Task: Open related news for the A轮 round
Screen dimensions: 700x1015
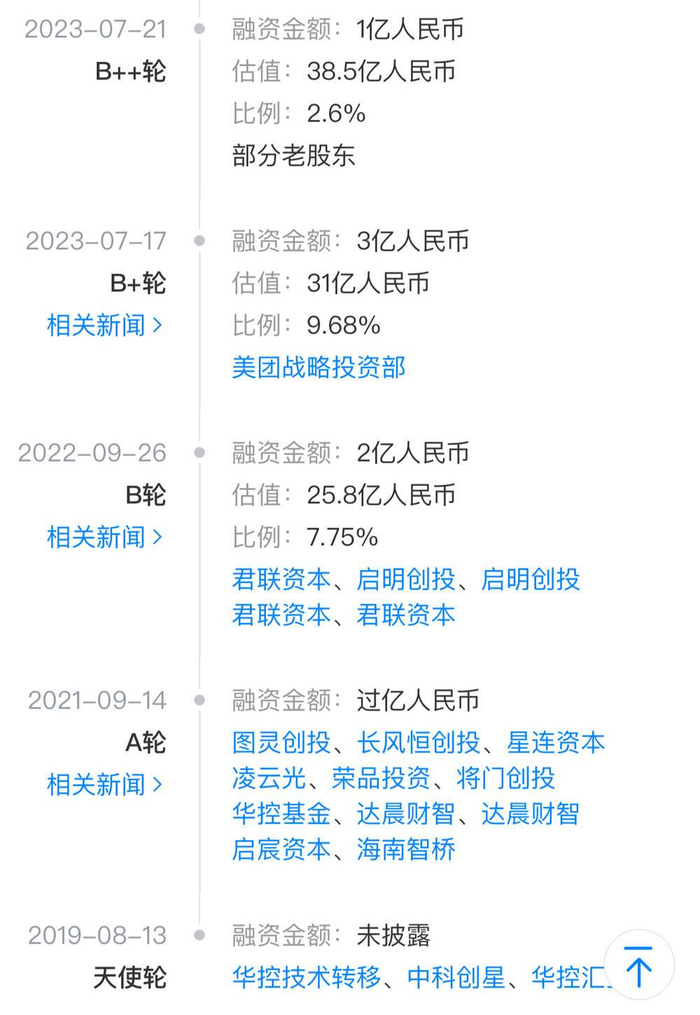Action: click(104, 784)
